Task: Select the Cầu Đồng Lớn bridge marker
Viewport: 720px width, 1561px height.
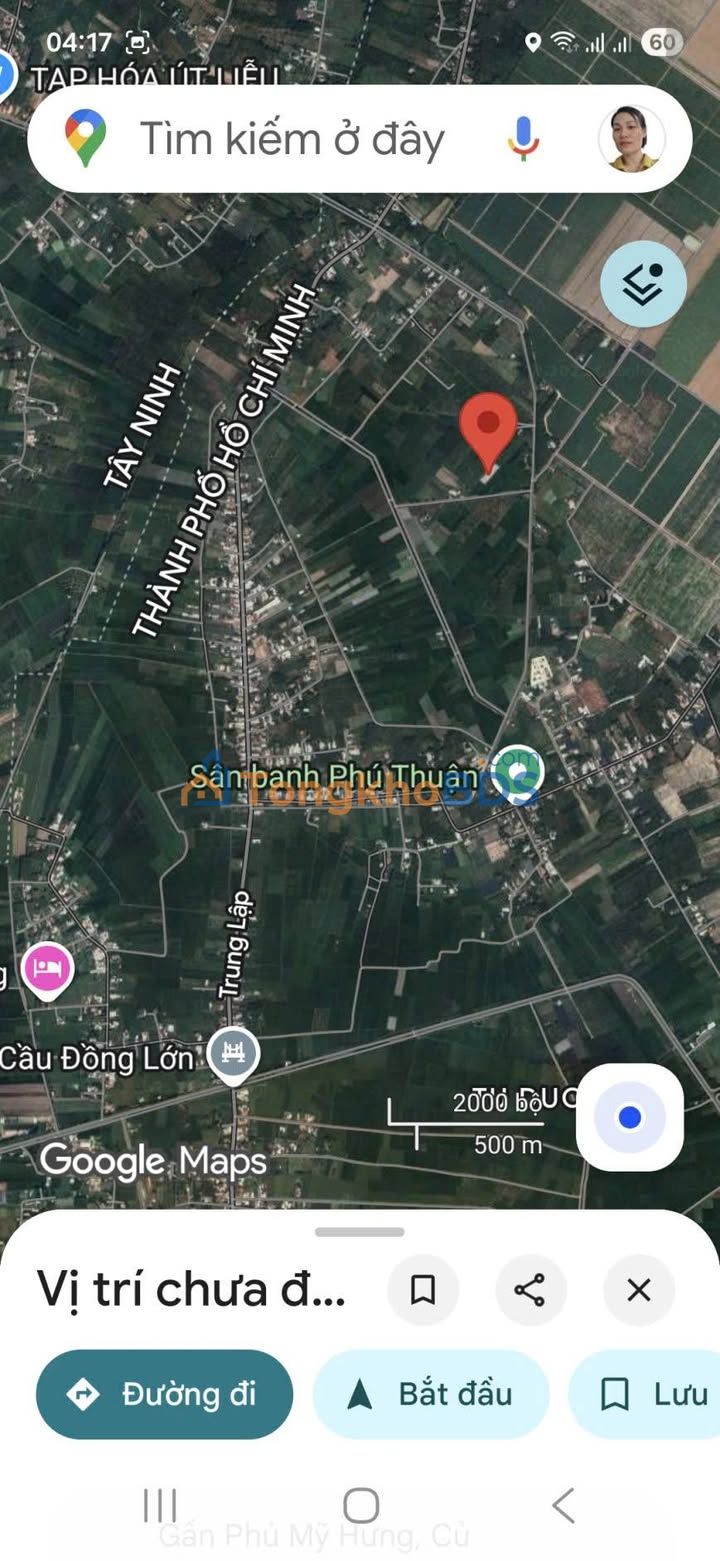Action: [x=234, y=1055]
